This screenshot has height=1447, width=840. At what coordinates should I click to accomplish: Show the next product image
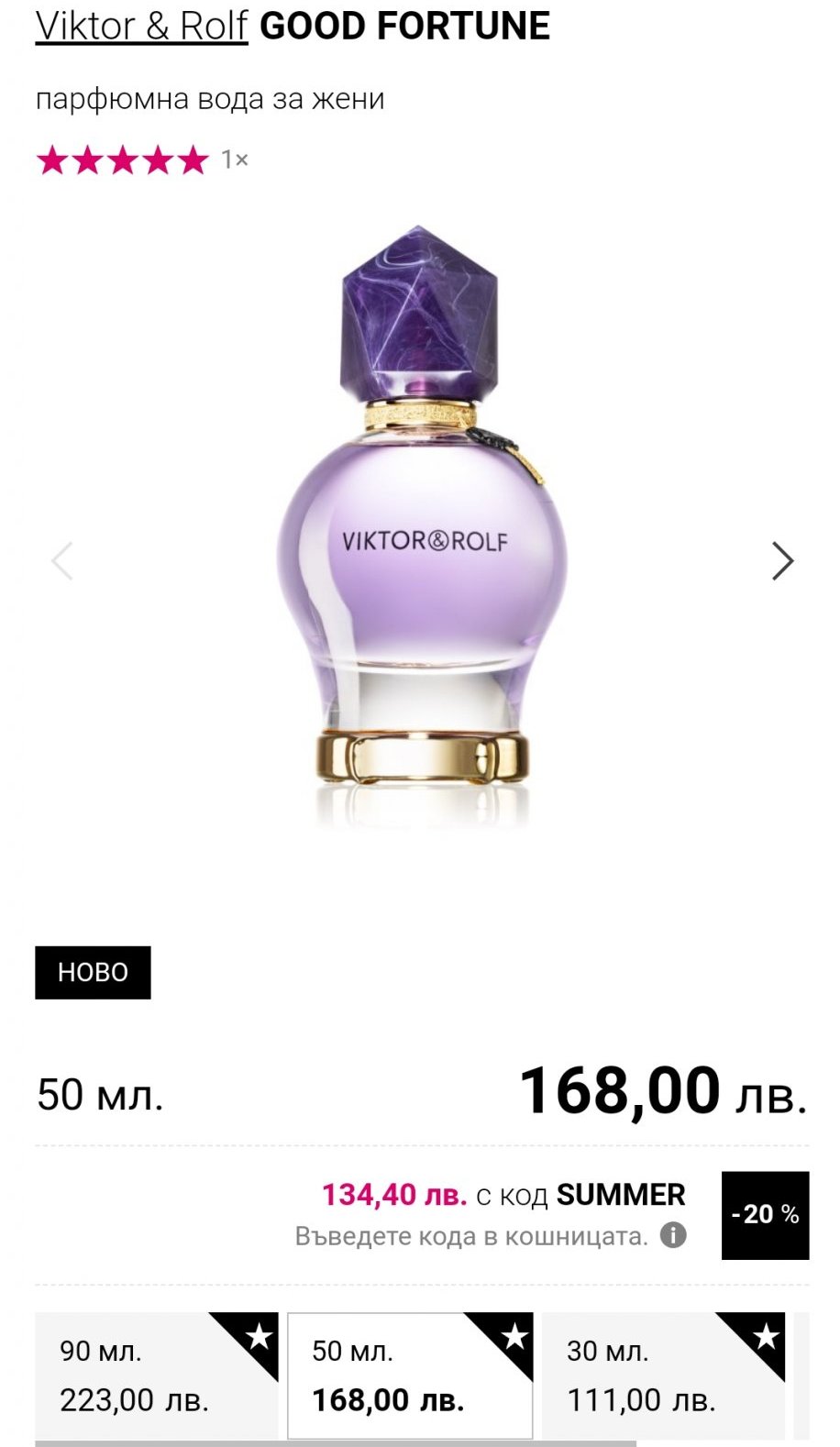(781, 561)
